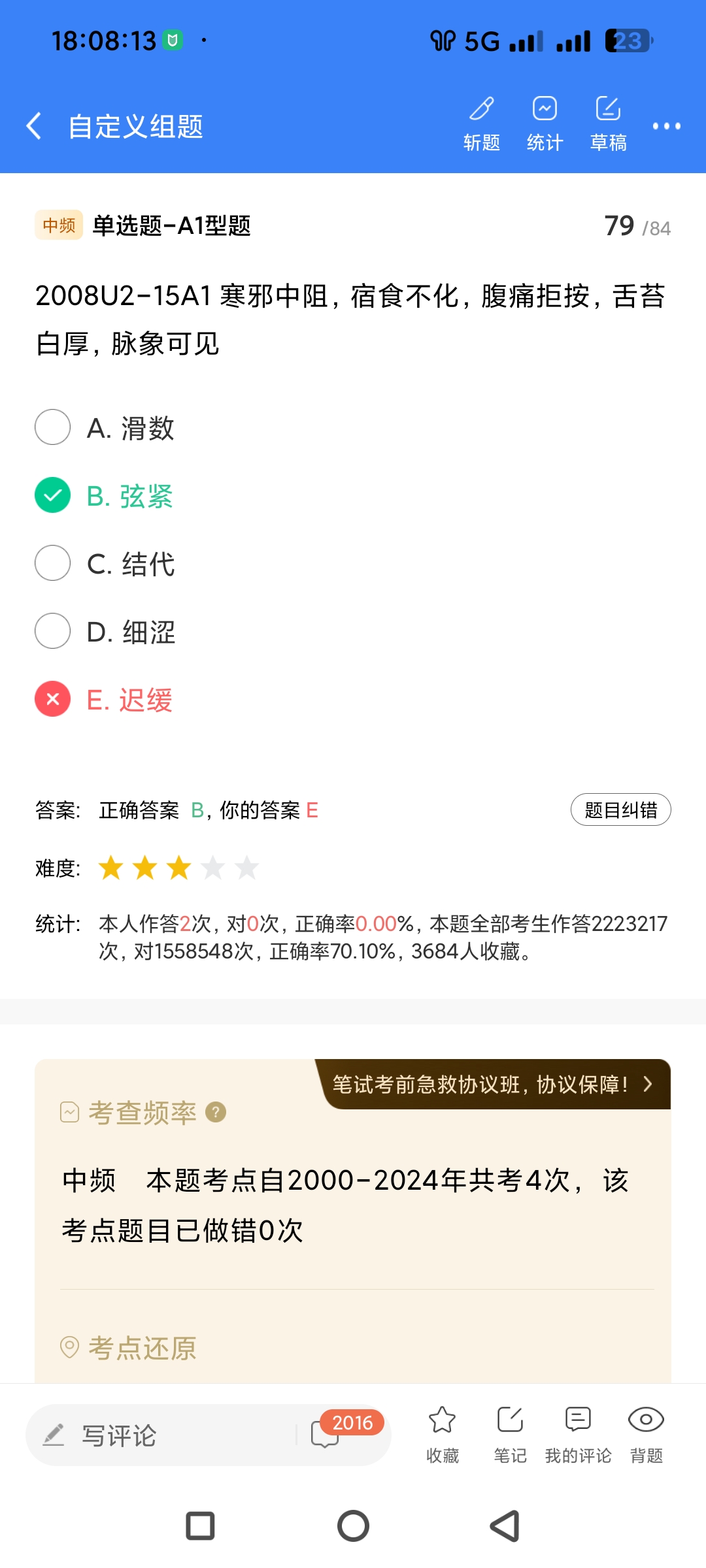Go back from 自定义组题 page
Image resolution: width=706 pixels, height=1568 pixels.
[x=34, y=125]
